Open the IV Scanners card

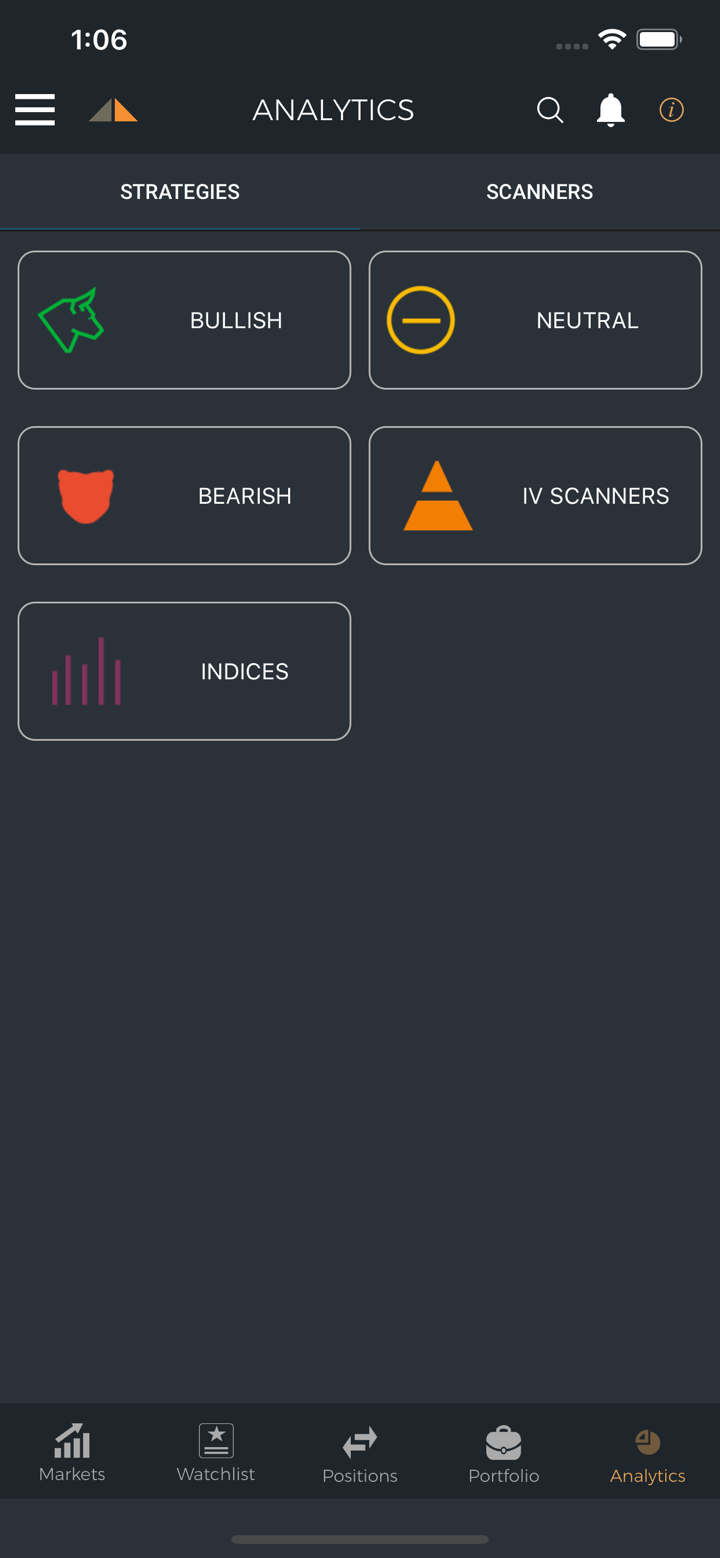(x=535, y=496)
